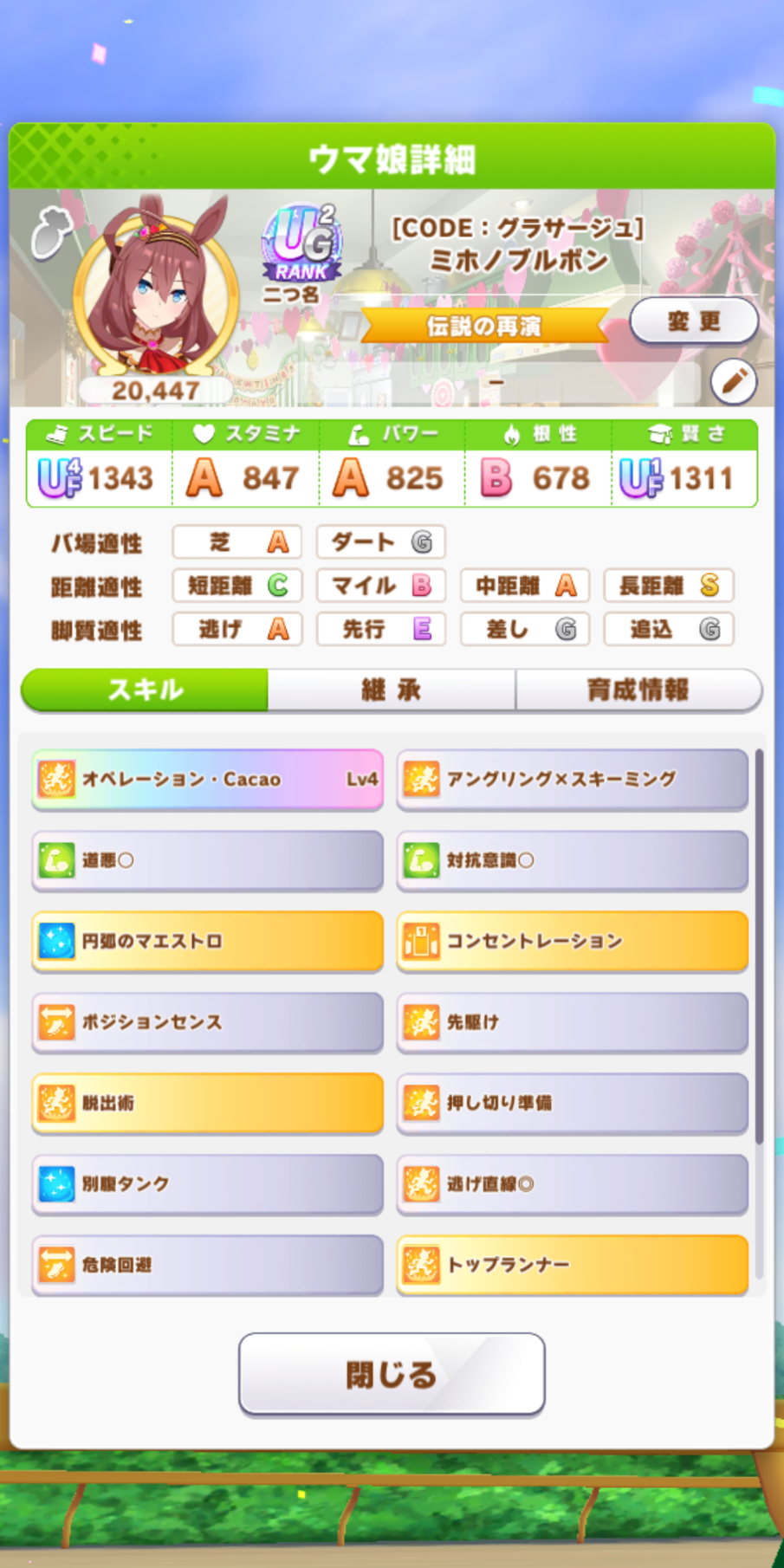Close dialog with 閉じる button
This screenshot has height=1568, width=784.
pyautogui.click(x=392, y=1374)
